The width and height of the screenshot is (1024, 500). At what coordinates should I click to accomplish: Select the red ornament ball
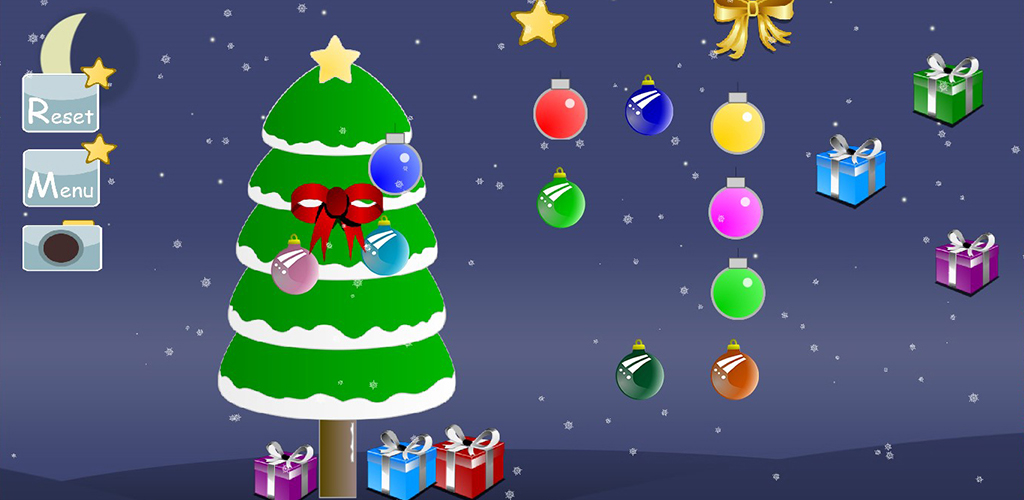560,112
